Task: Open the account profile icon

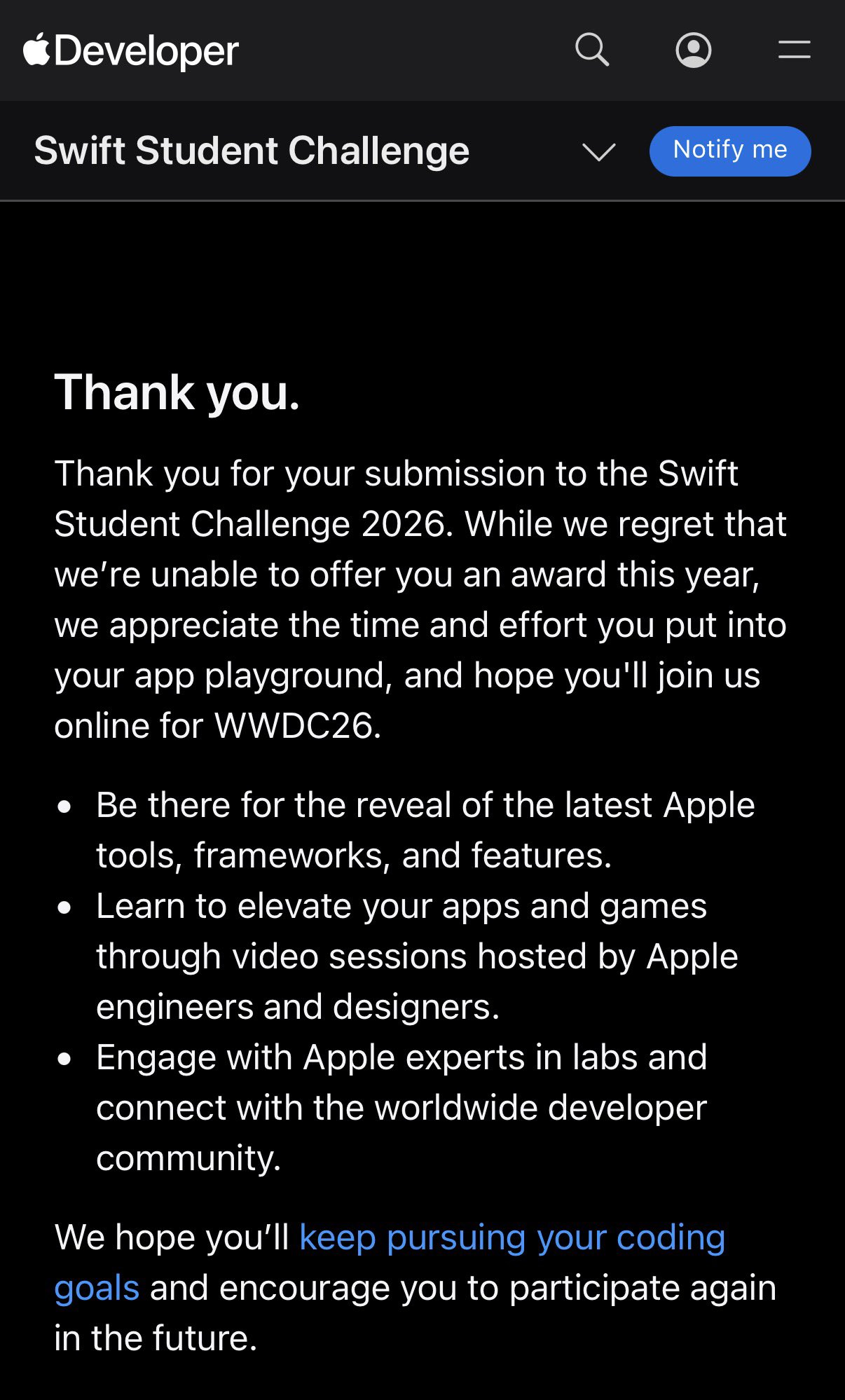Action: click(693, 50)
